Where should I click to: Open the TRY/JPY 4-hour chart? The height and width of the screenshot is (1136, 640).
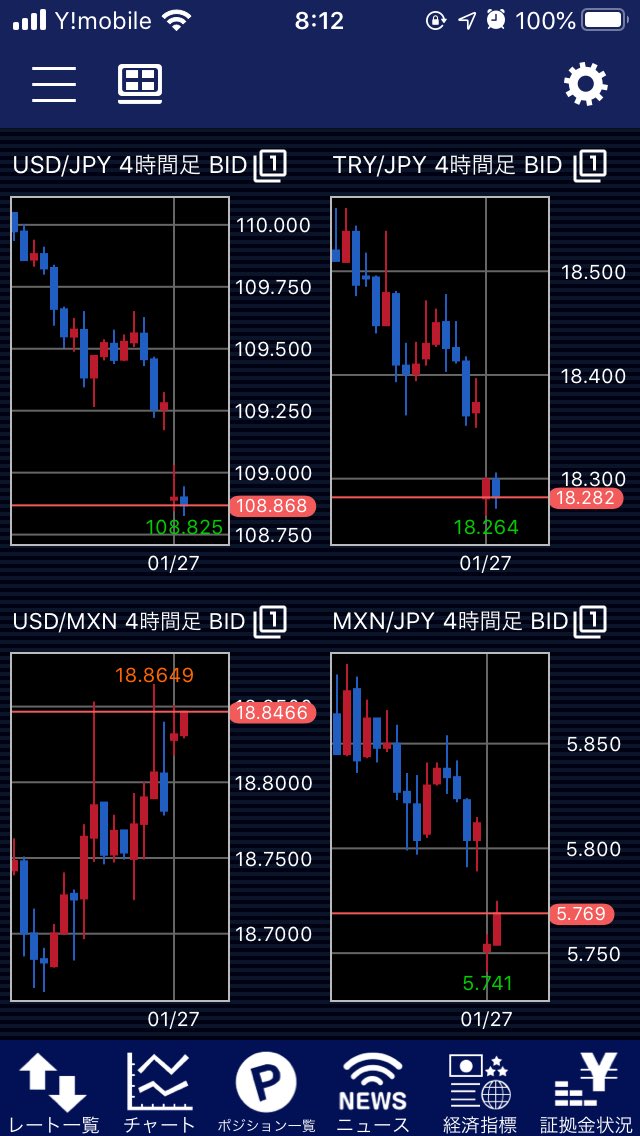pos(440,370)
